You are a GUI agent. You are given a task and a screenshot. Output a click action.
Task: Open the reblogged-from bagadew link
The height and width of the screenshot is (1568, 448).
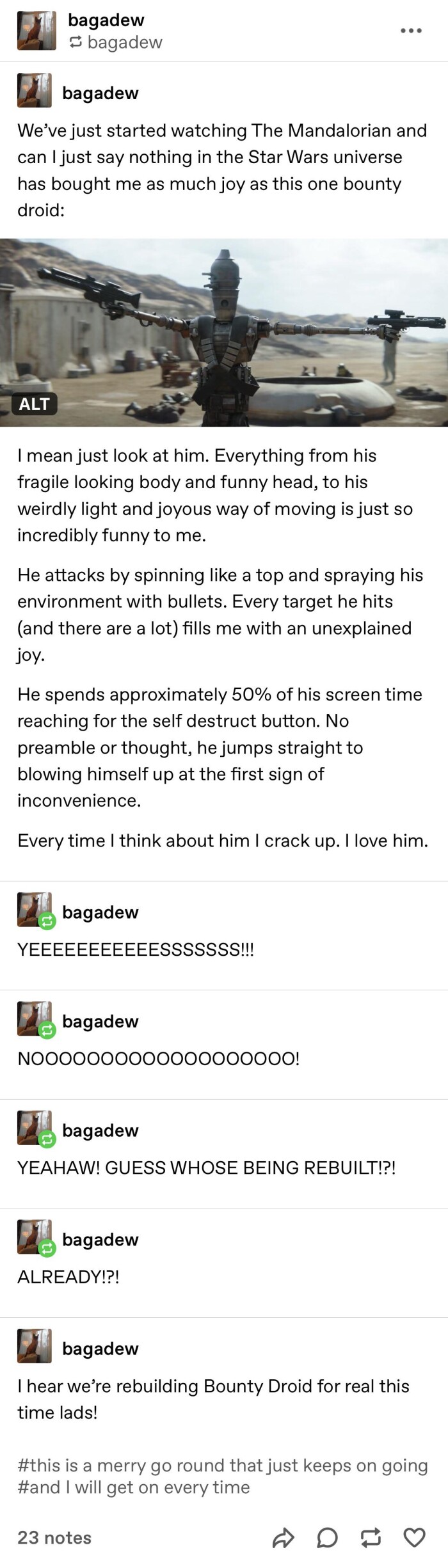tap(124, 42)
